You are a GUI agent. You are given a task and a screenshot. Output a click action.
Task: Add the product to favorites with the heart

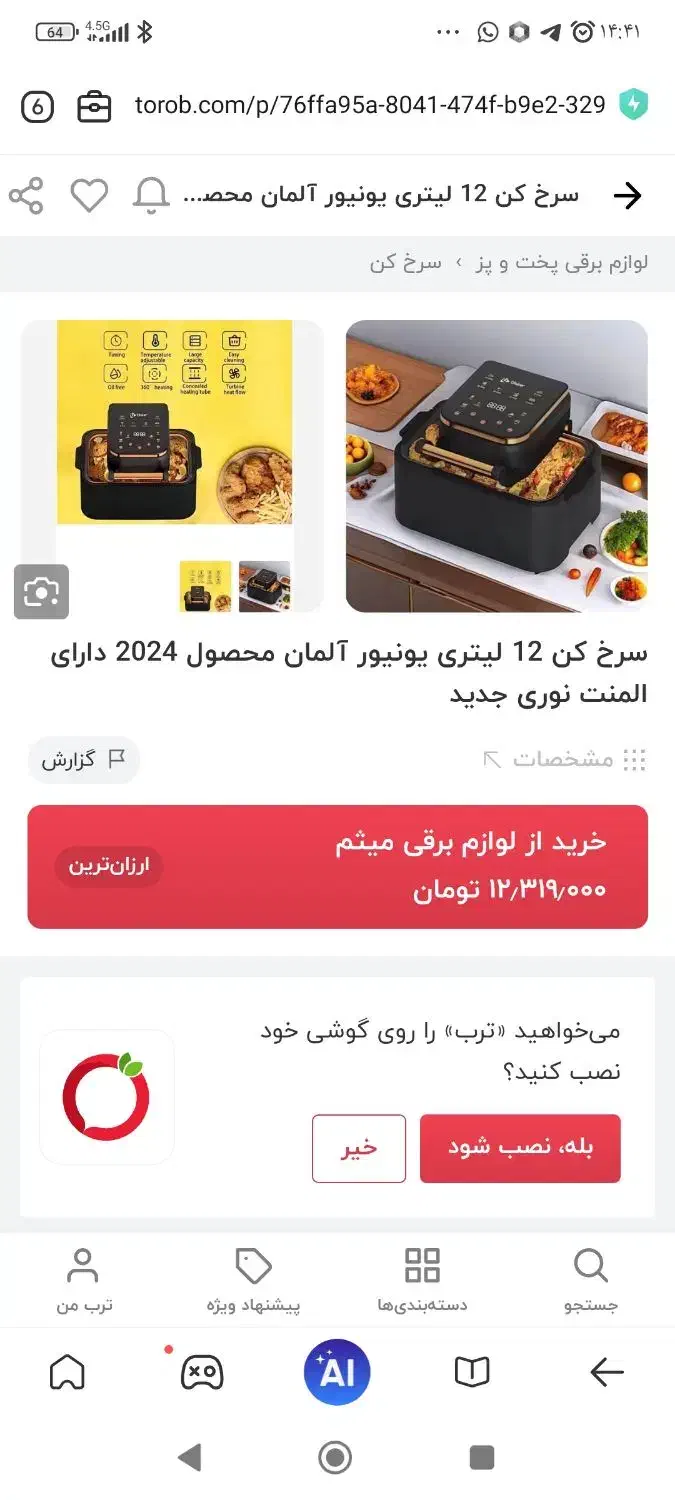[89, 195]
